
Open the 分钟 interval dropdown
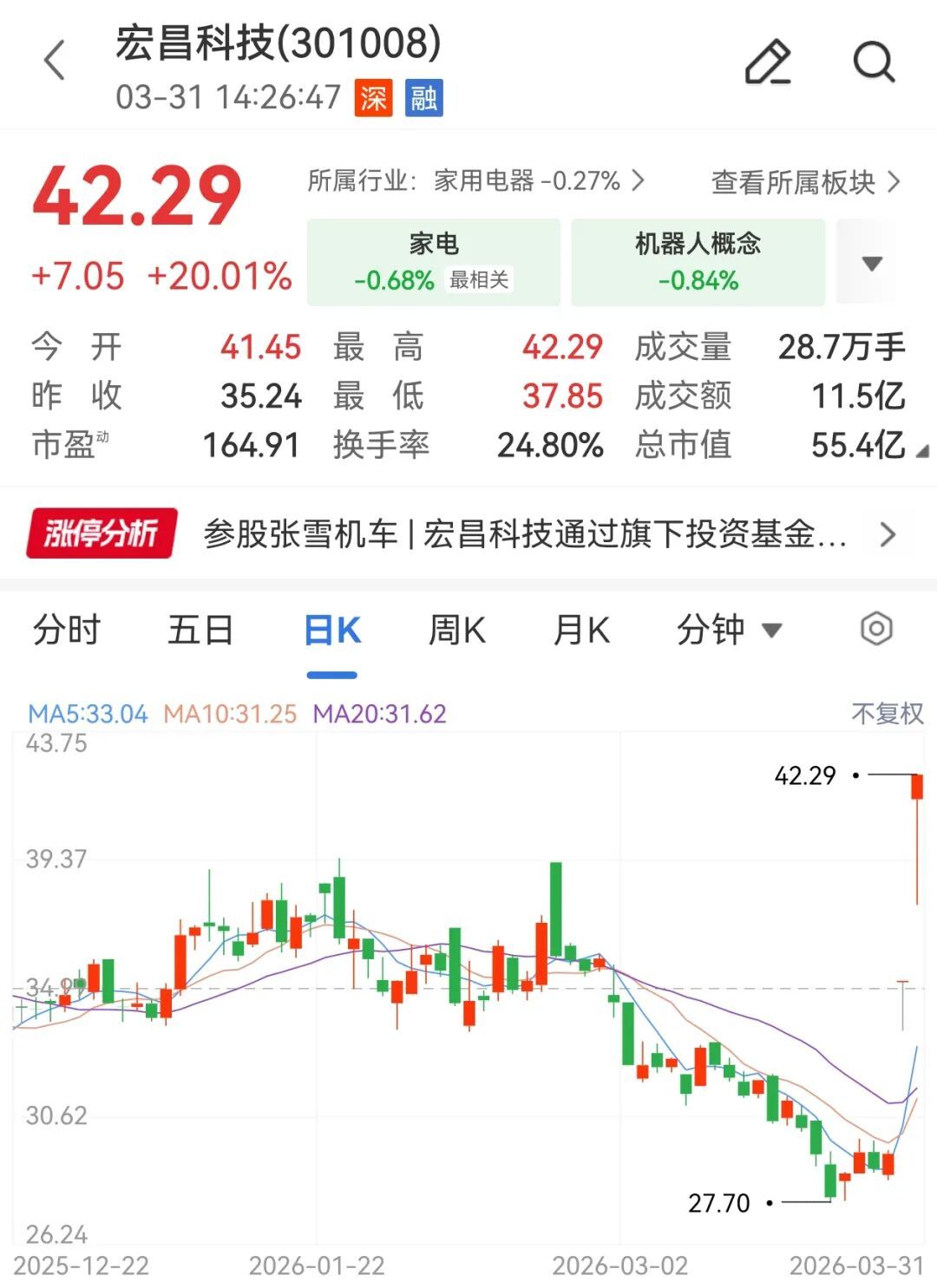[x=729, y=630]
